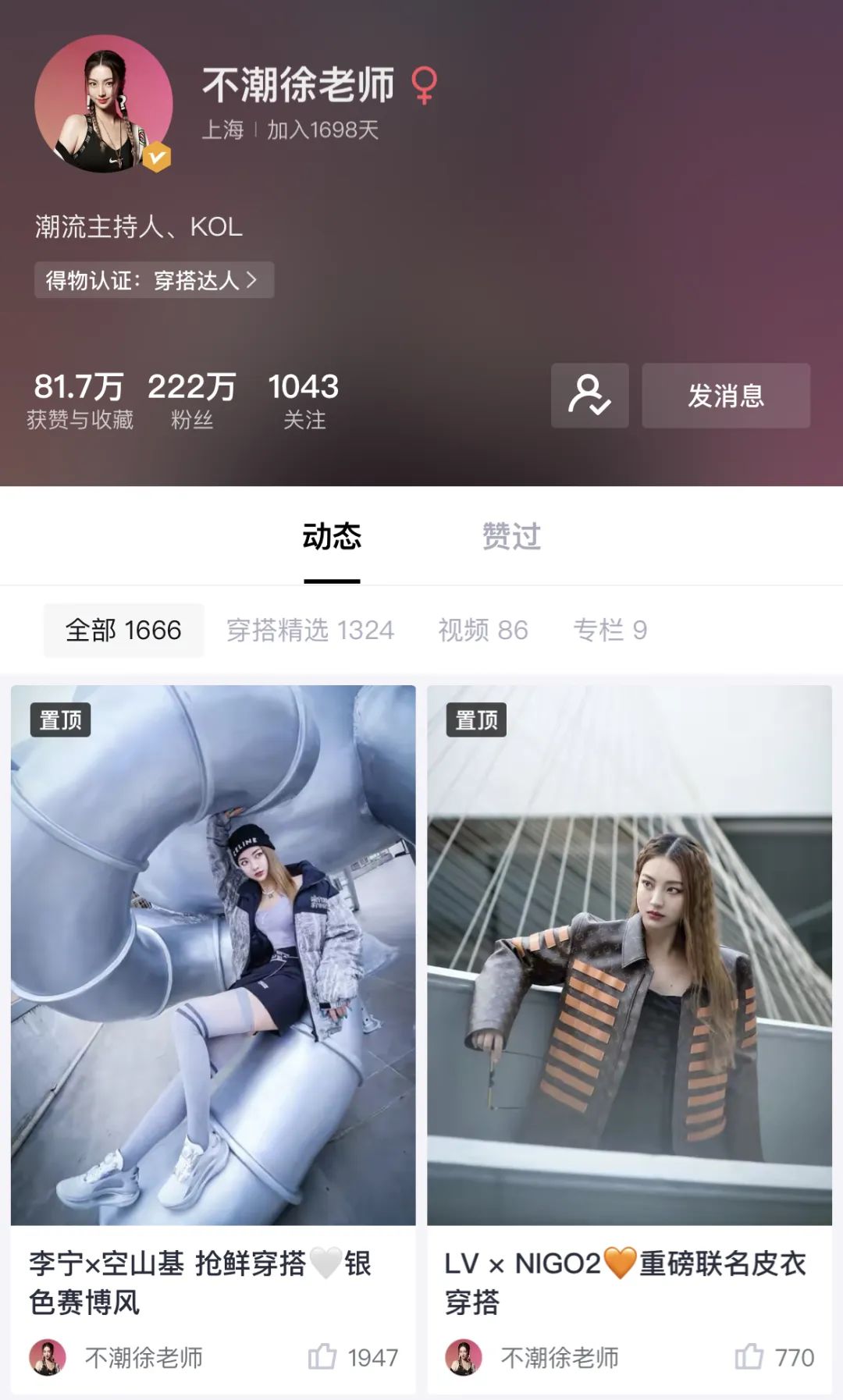
Task: Open the LV × NIGO2 pinned post
Action: pyautogui.click(x=629, y=955)
